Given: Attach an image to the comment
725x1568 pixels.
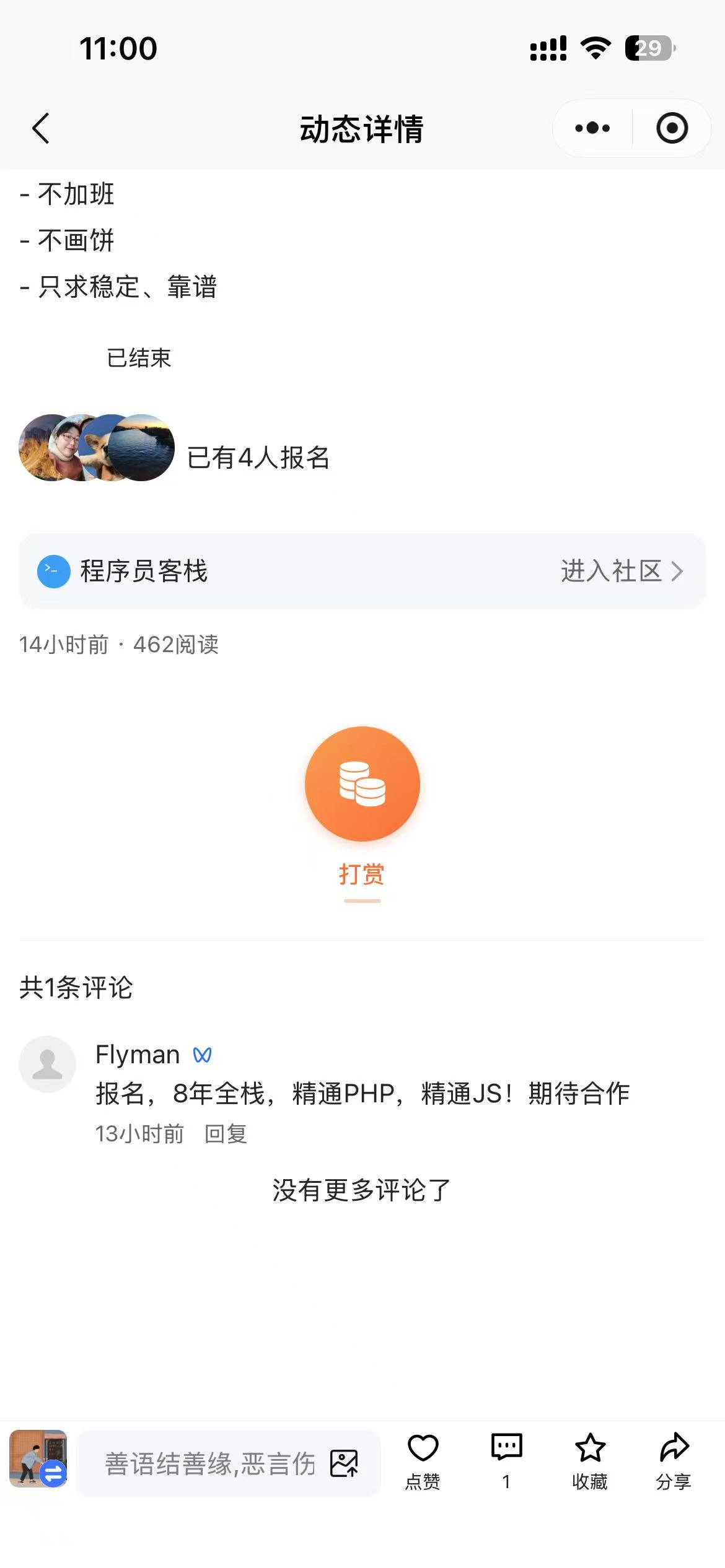Looking at the screenshot, I should click(344, 1463).
